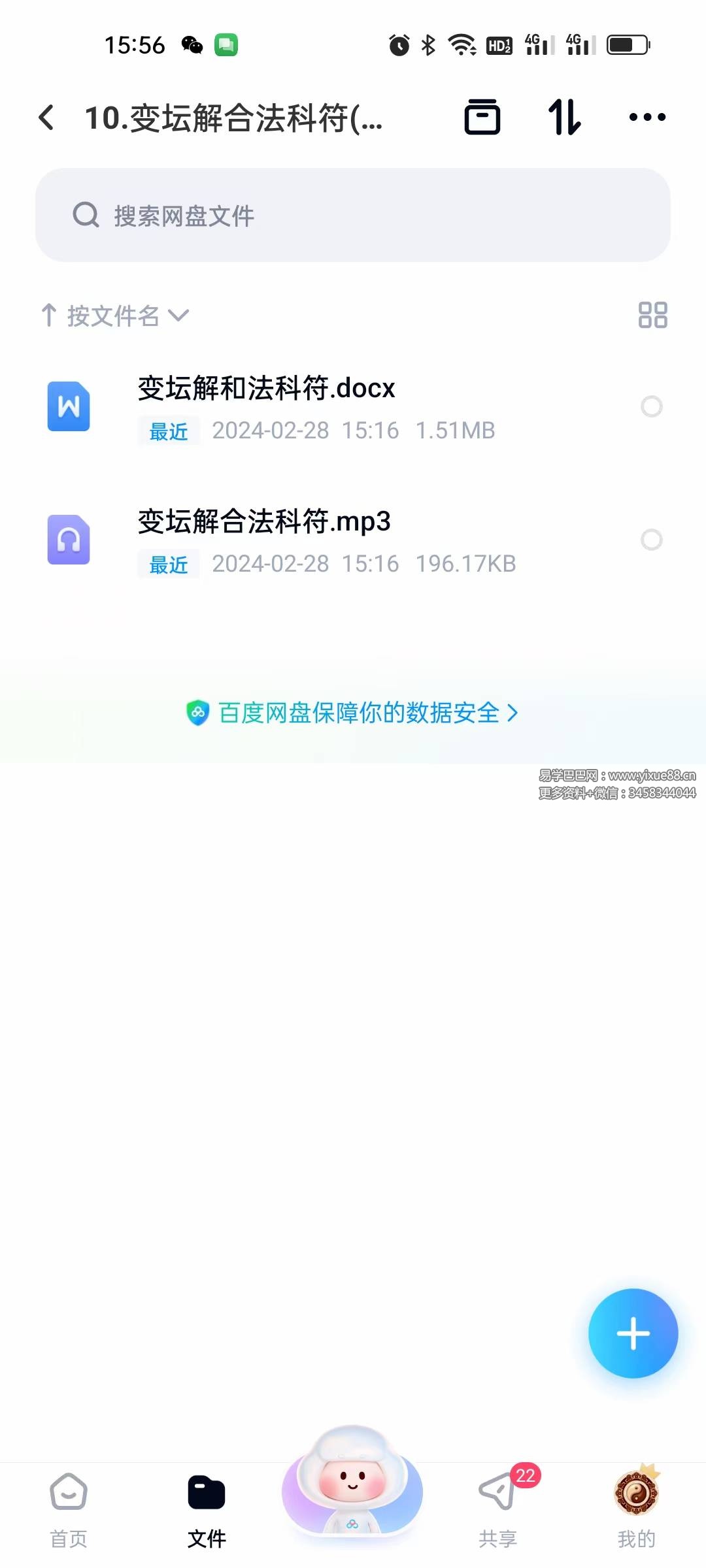Tap the blue plus button to add files

[633, 1333]
